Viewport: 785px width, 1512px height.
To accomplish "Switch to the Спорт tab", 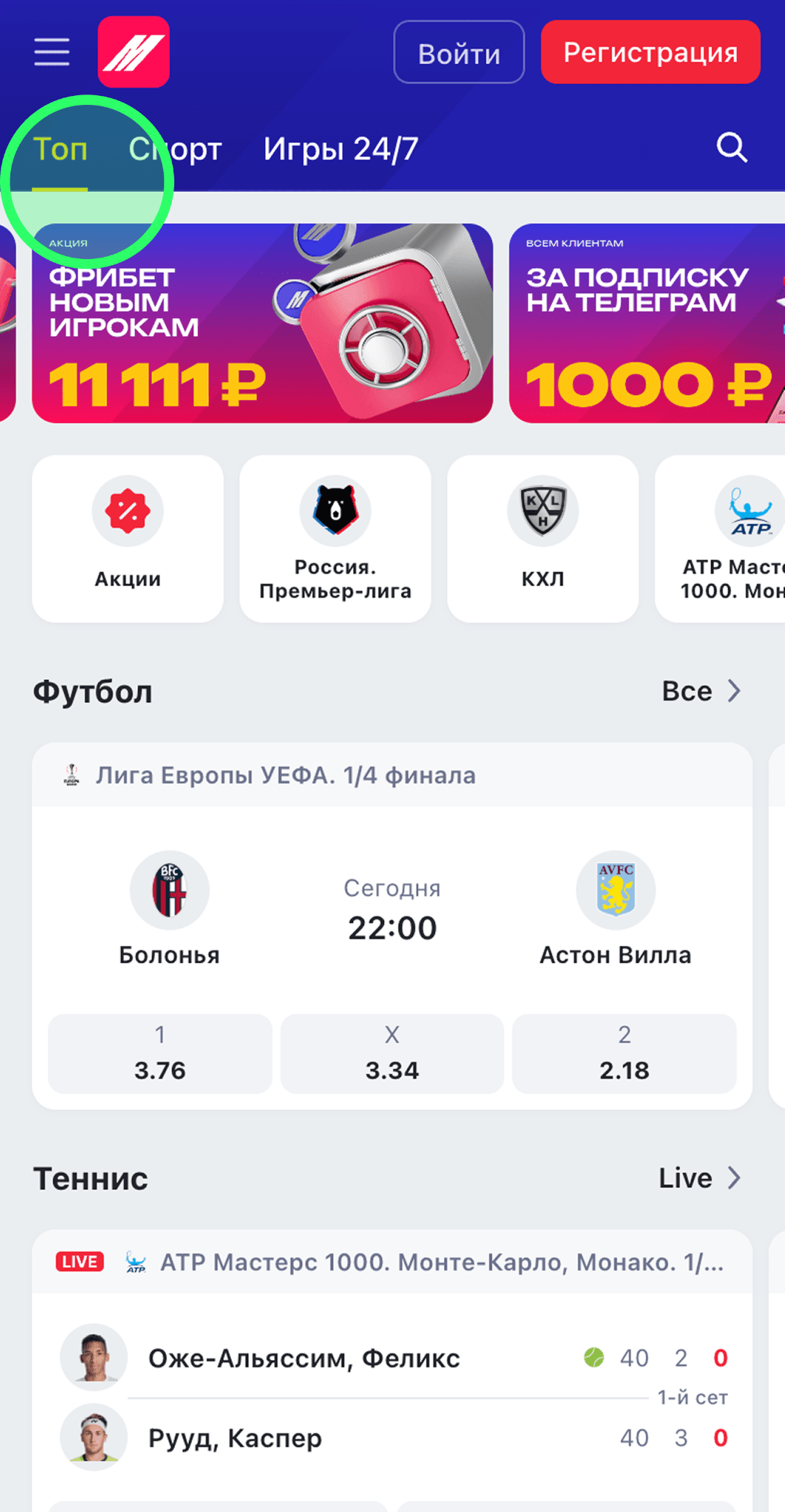I will click(176, 150).
